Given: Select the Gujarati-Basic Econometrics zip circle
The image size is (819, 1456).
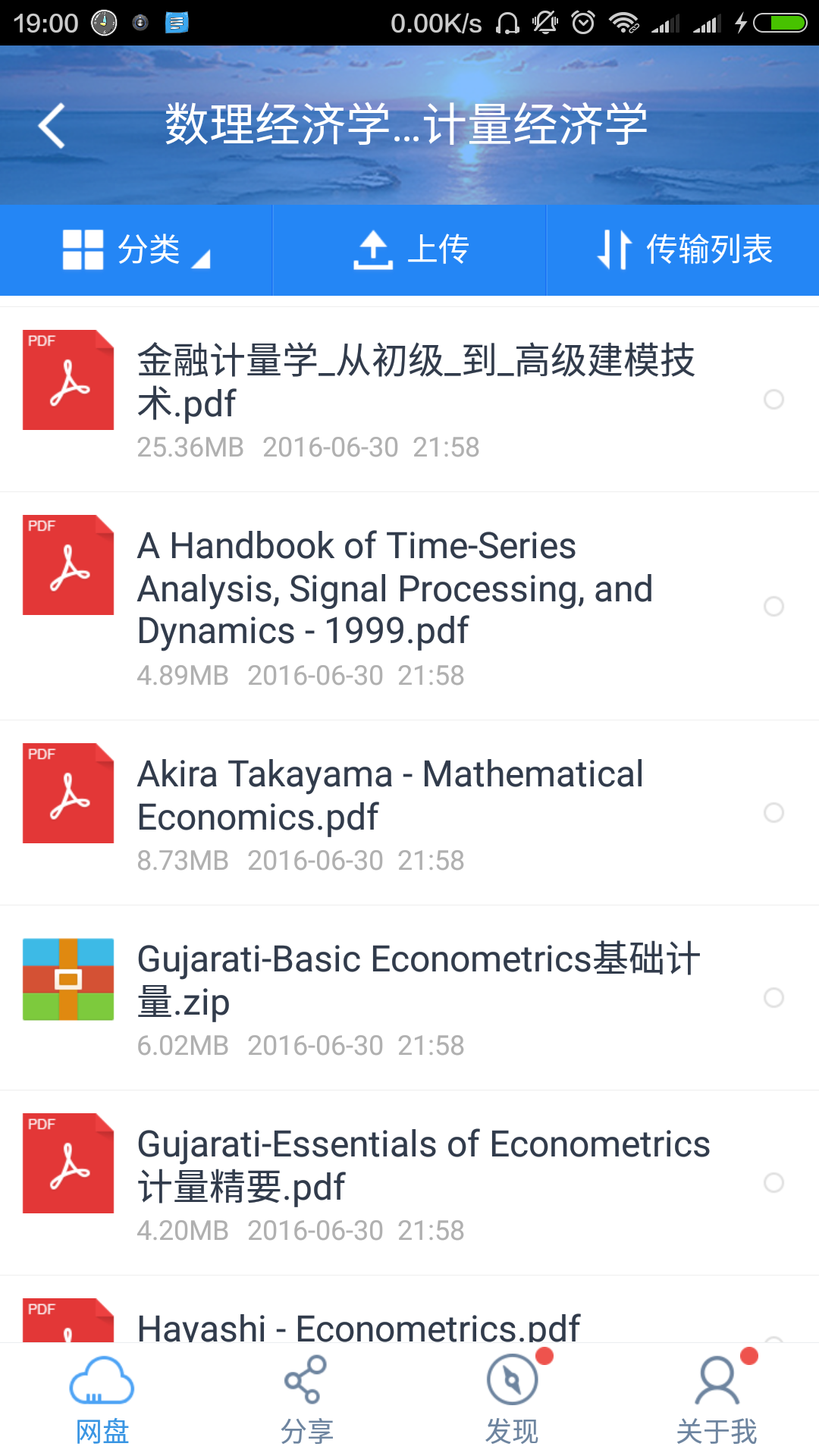Looking at the screenshot, I should click(x=773, y=997).
